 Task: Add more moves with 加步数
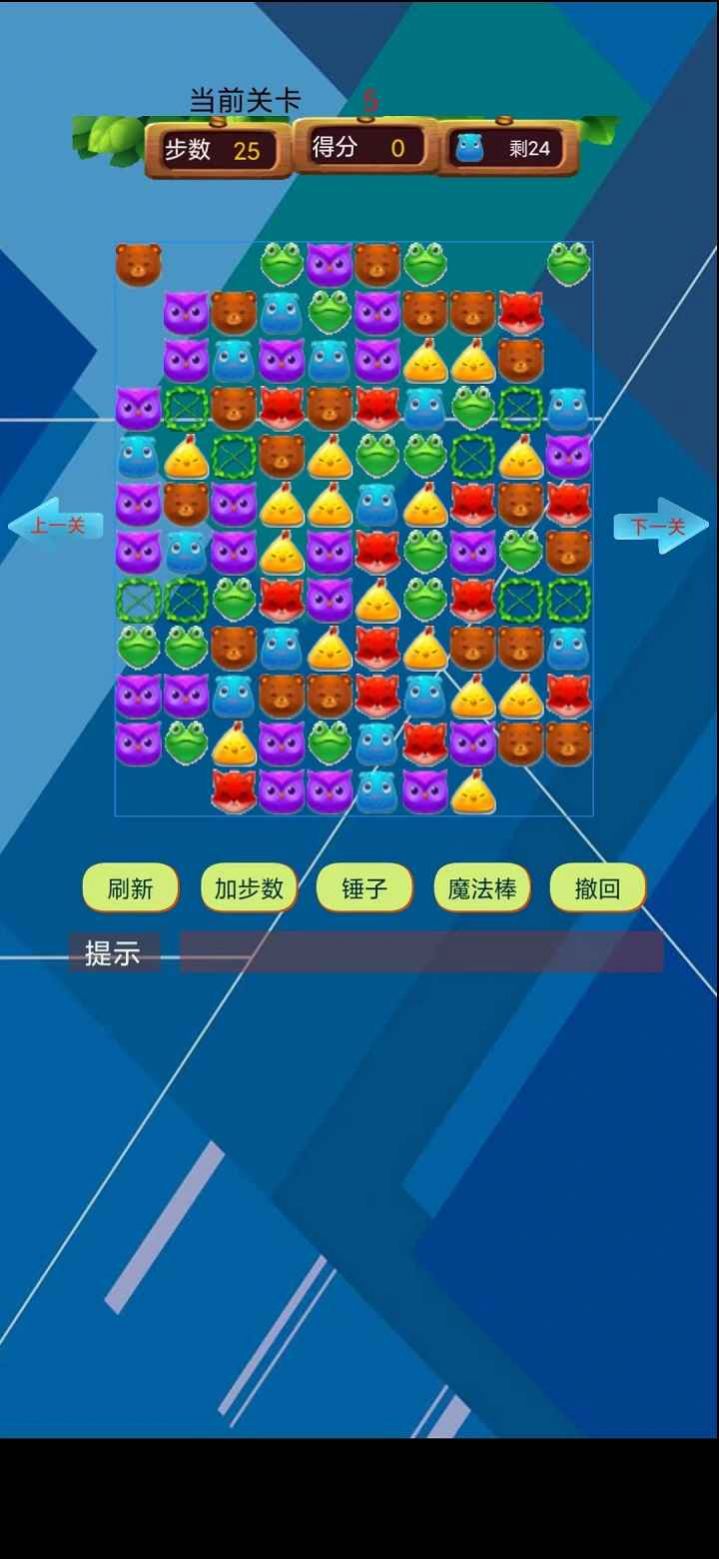click(x=249, y=888)
